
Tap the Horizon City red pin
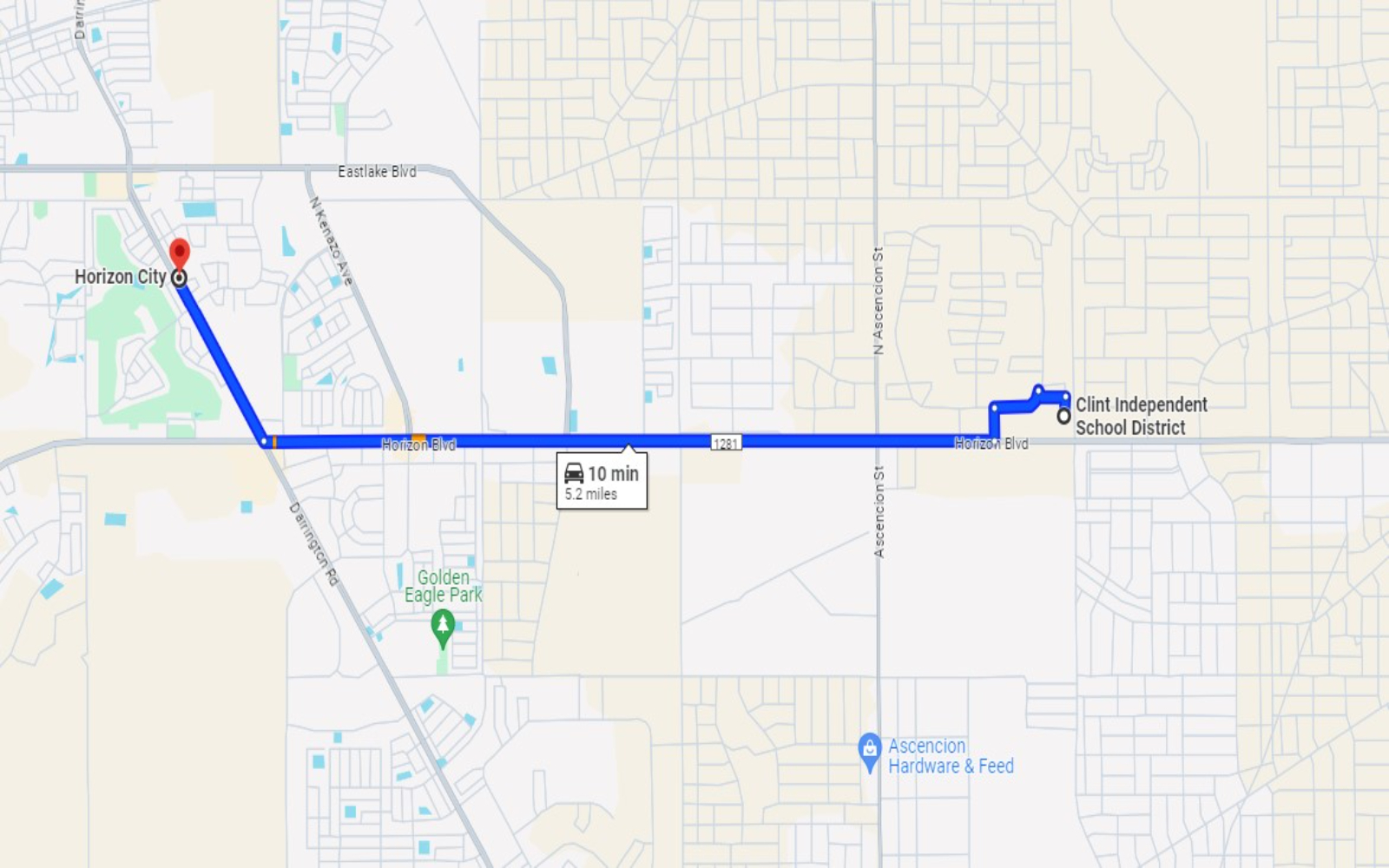(180, 254)
